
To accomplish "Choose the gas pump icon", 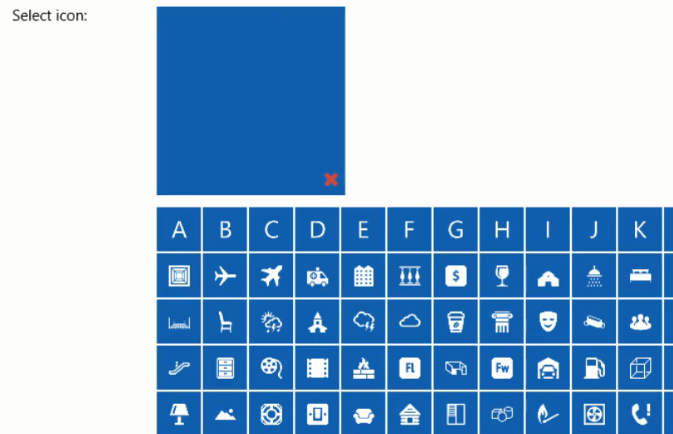I will tap(594, 368).
